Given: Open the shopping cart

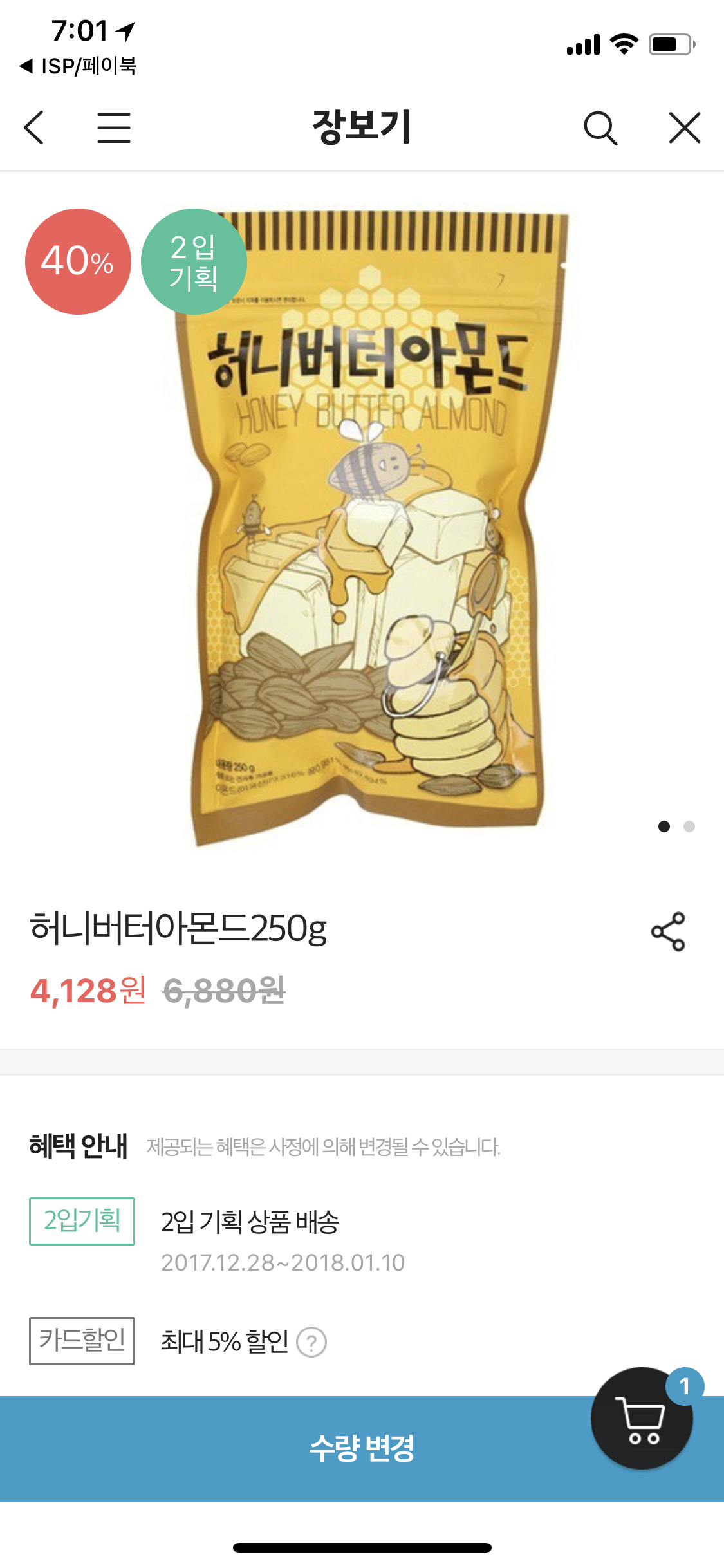Looking at the screenshot, I should tap(642, 1418).
